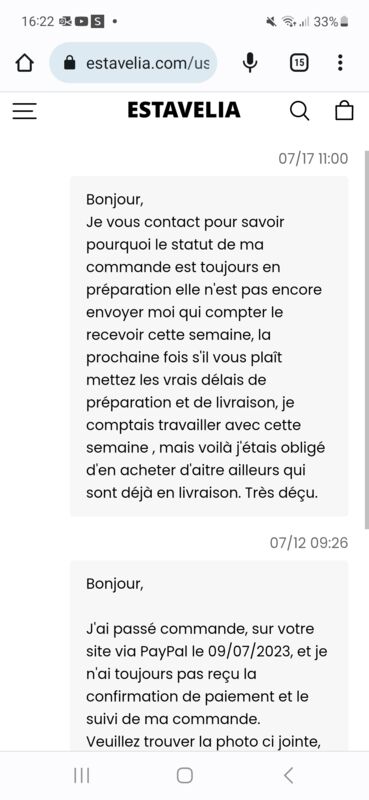Image resolution: width=369 pixels, height=800 pixels.
Task: Go back using the system back button
Action: [288, 776]
